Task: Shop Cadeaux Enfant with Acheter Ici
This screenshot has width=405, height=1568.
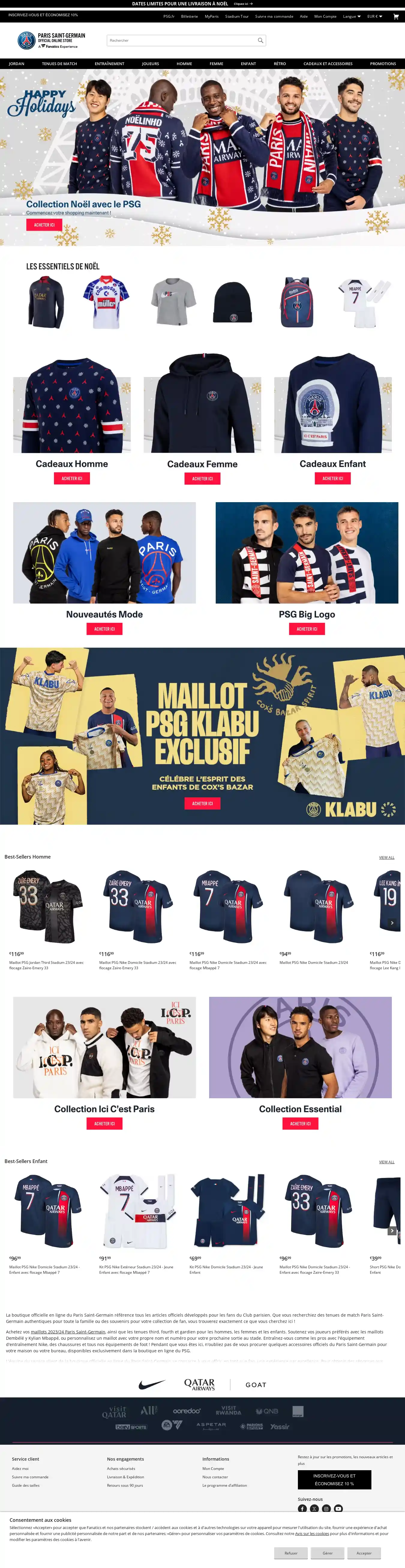Action: (x=332, y=478)
